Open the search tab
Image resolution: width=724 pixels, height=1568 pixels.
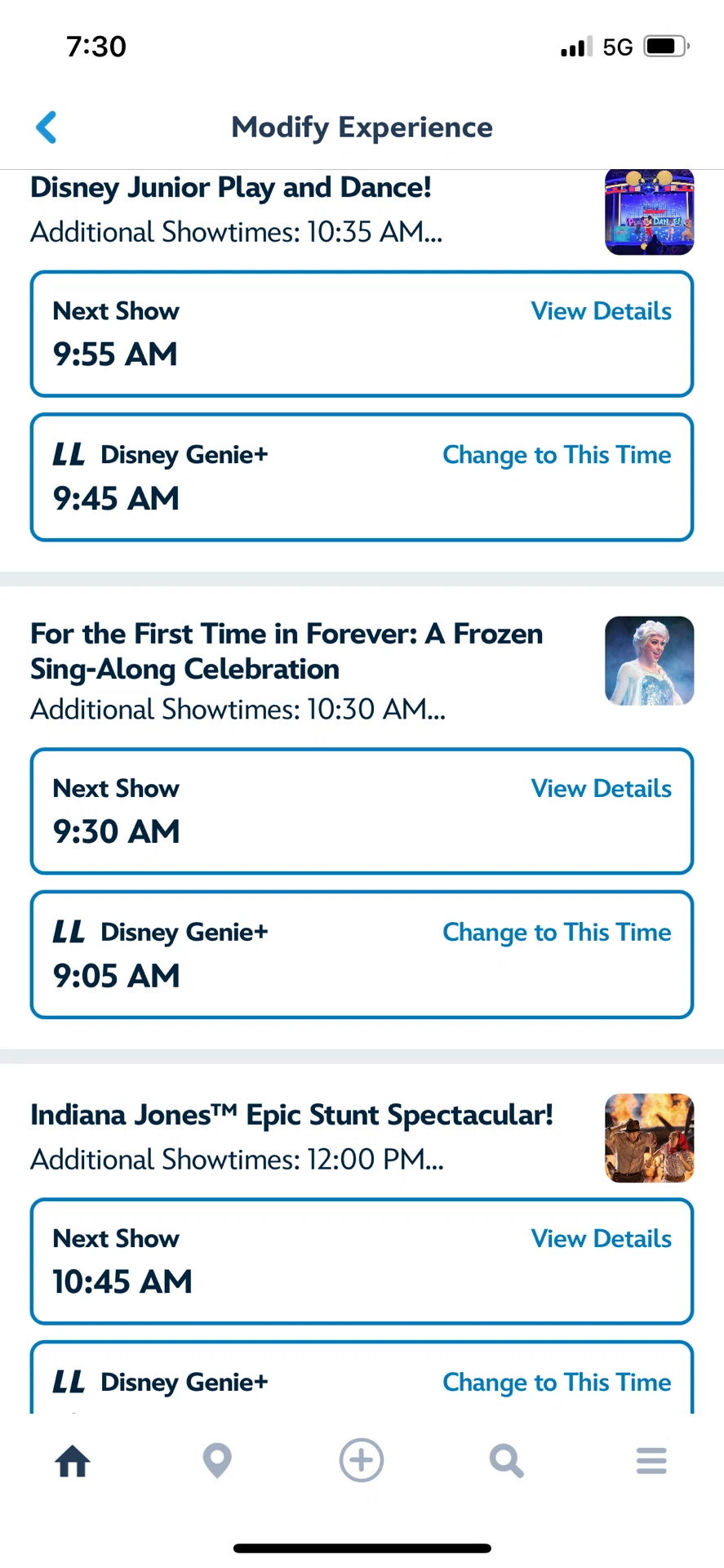point(506,1460)
